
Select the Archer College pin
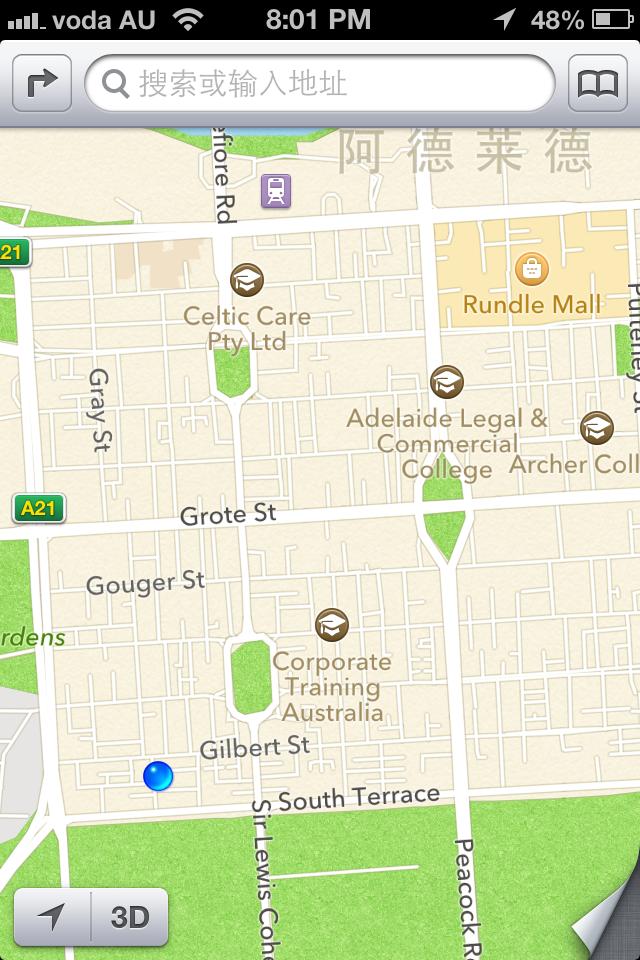[597, 428]
